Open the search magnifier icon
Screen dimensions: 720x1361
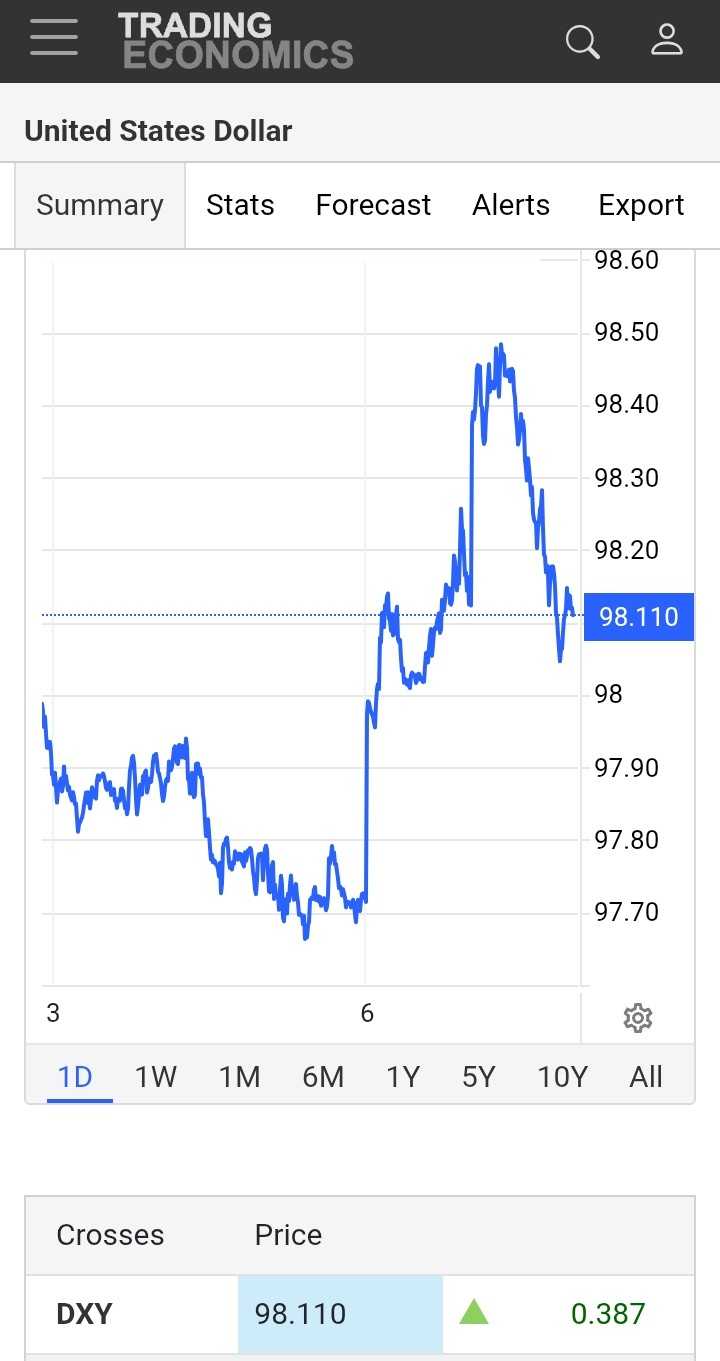coord(582,41)
